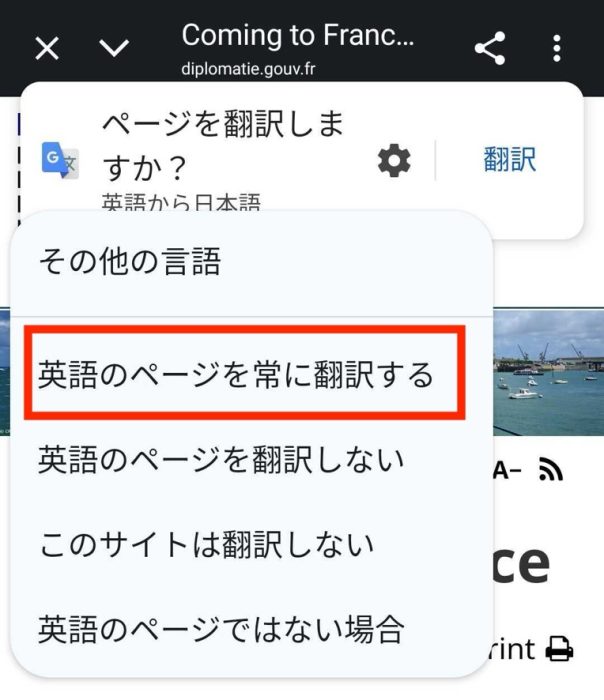Minimize the tab with the down chevron
The image size is (604, 700).
click(x=115, y=49)
